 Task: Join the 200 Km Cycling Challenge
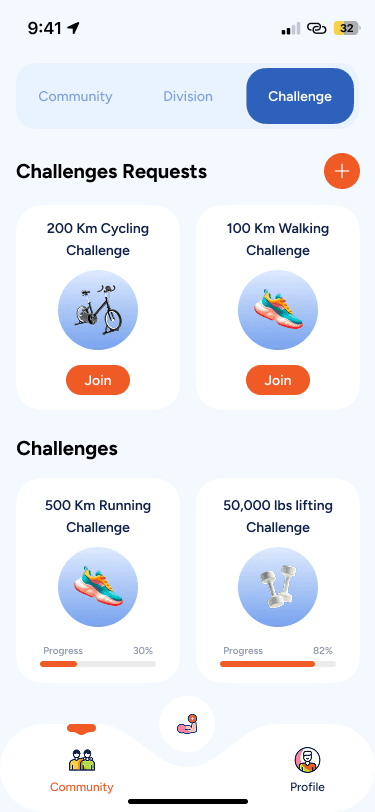point(98,380)
